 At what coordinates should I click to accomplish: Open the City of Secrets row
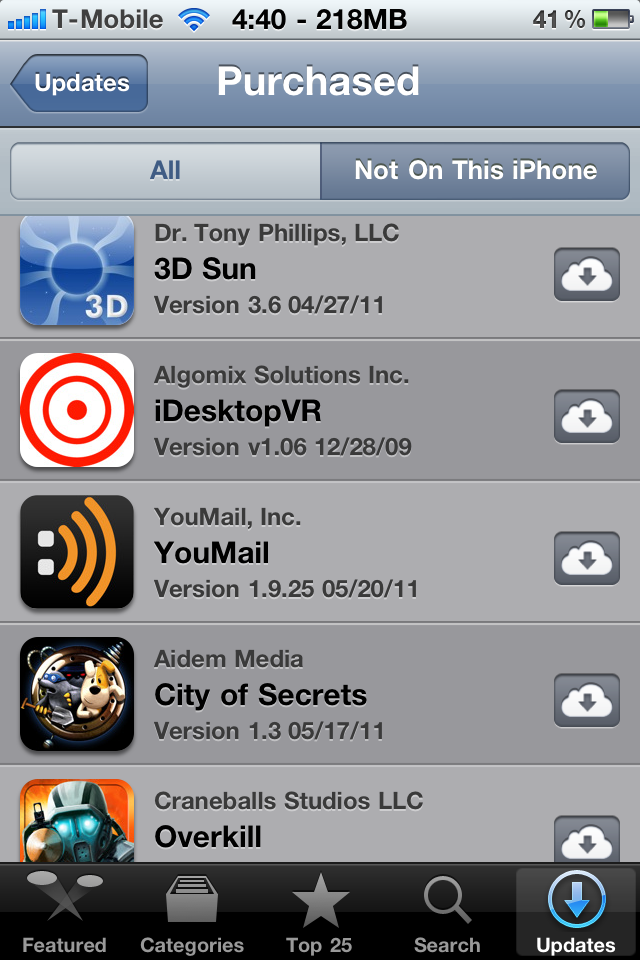(300, 695)
